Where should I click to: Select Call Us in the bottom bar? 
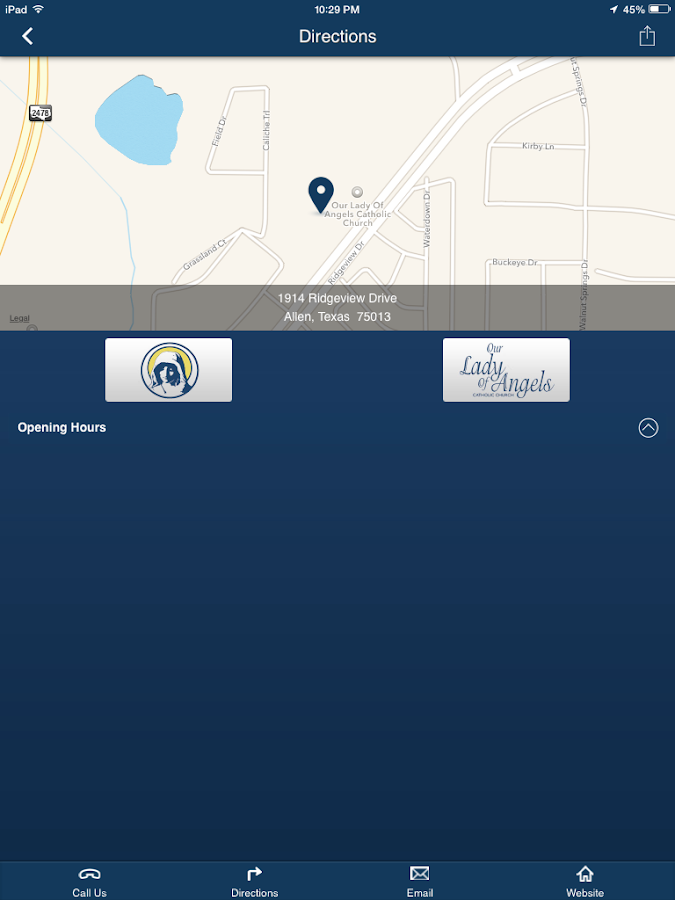tap(89, 880)
